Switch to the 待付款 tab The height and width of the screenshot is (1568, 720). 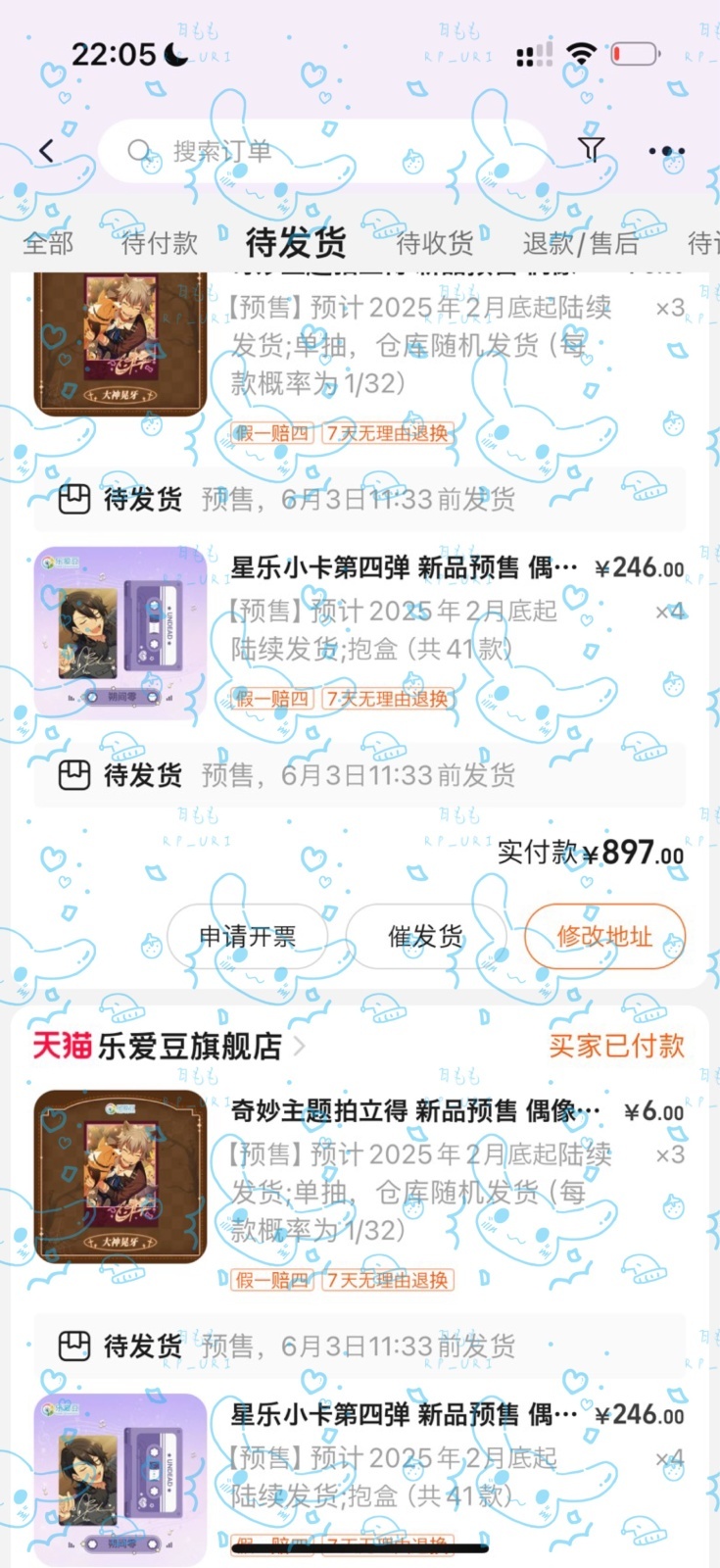click(160, 242)
